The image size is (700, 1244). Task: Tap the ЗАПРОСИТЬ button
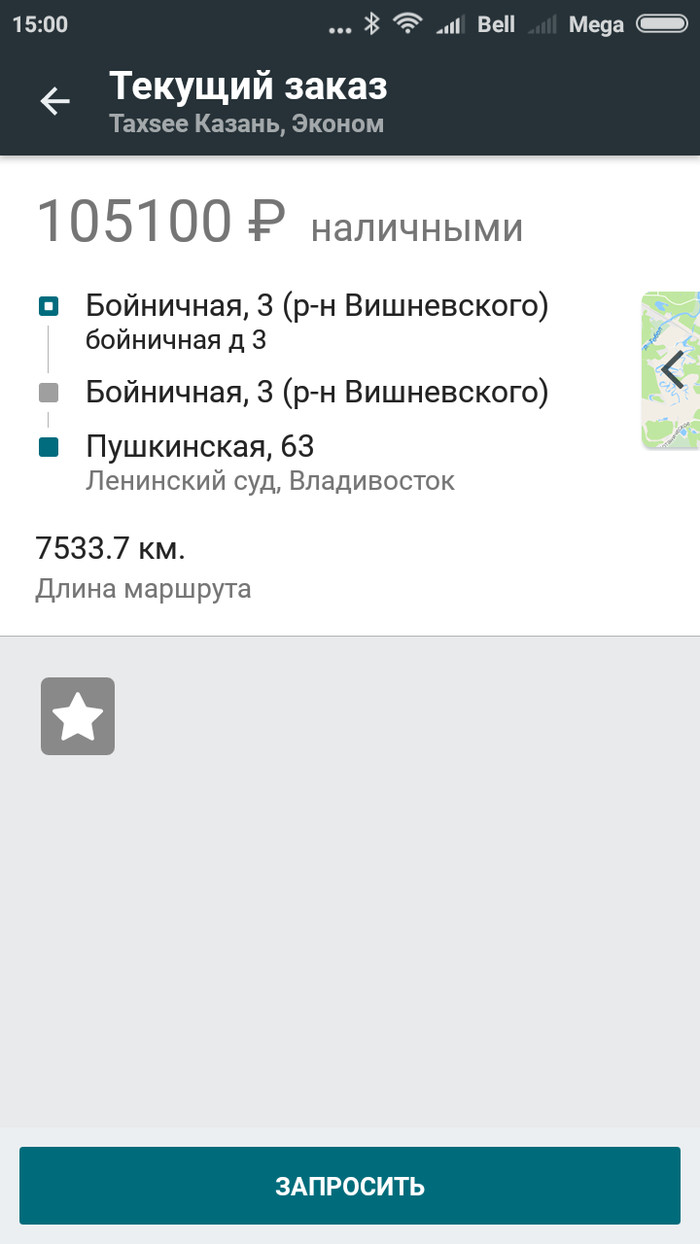coord(350,1186)
